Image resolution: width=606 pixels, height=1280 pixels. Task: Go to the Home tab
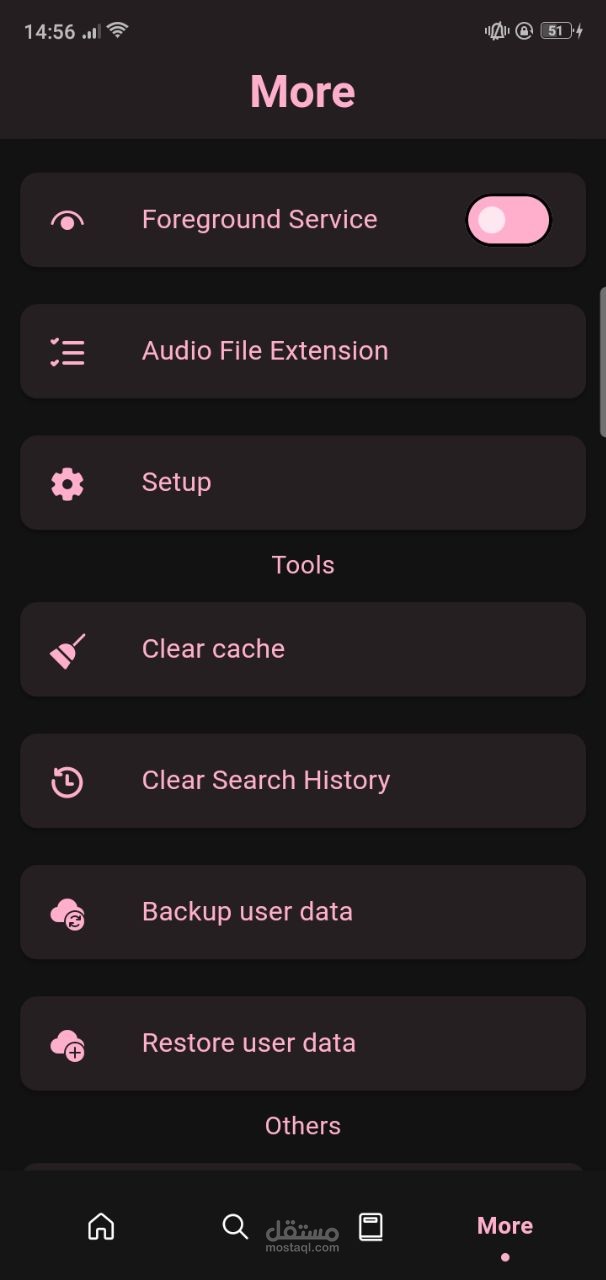(x=101, y=1226)
